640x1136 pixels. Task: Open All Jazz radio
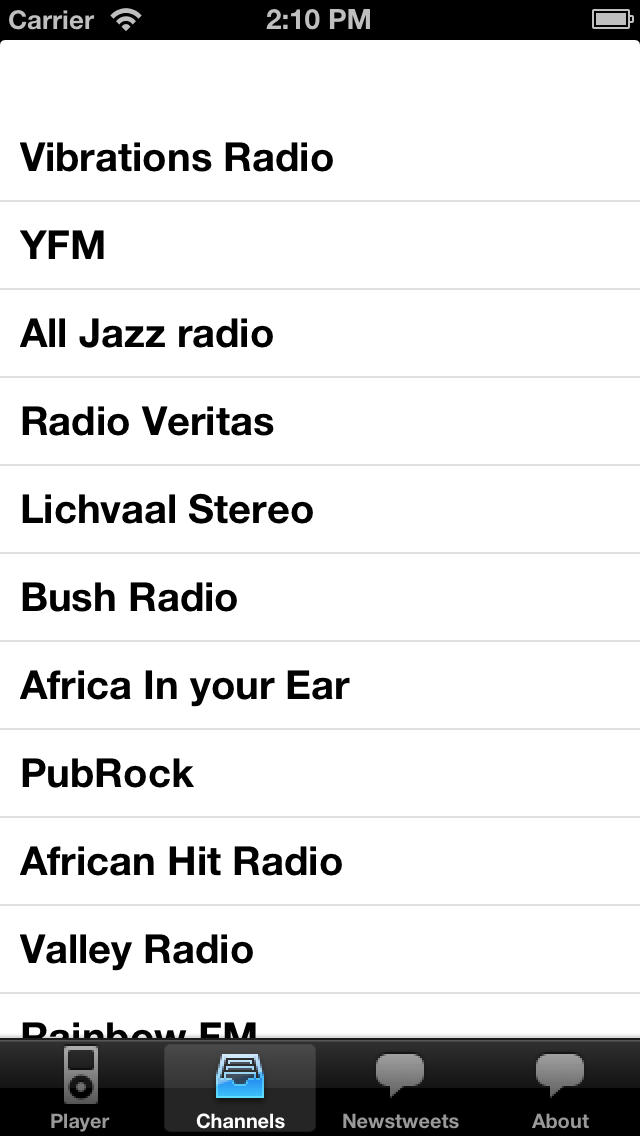tap(320, 333)
